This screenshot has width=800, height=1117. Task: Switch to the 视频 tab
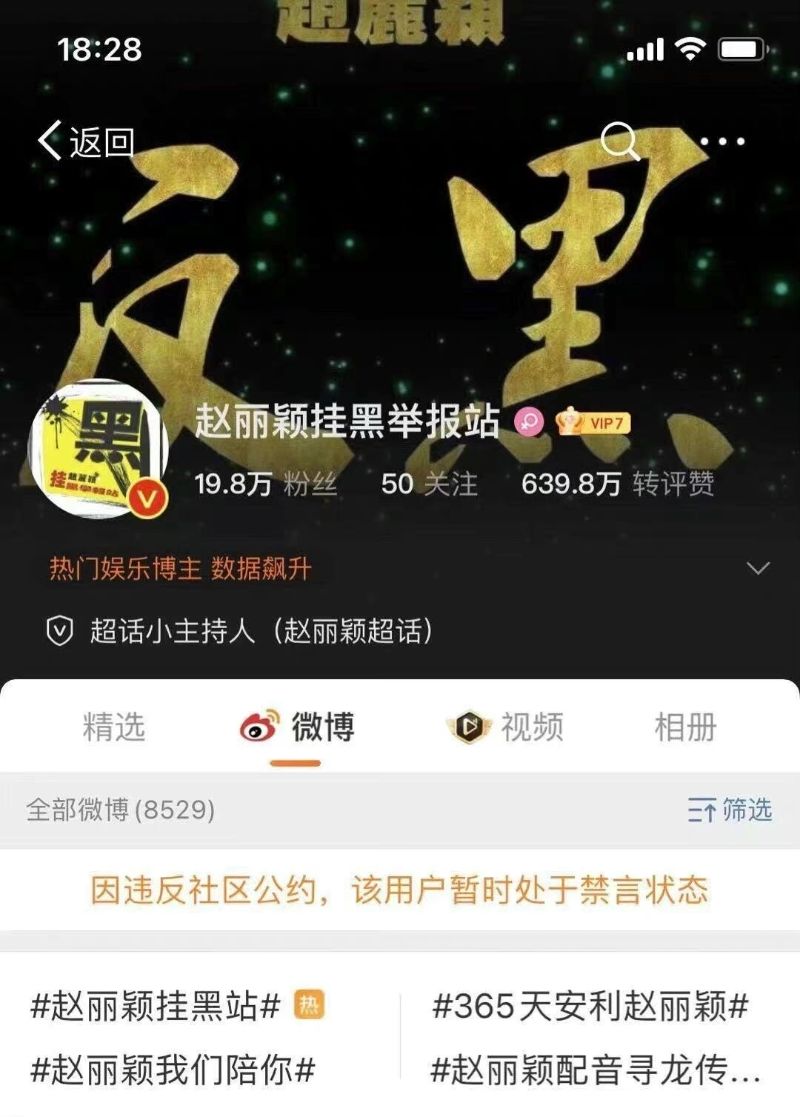506,728
